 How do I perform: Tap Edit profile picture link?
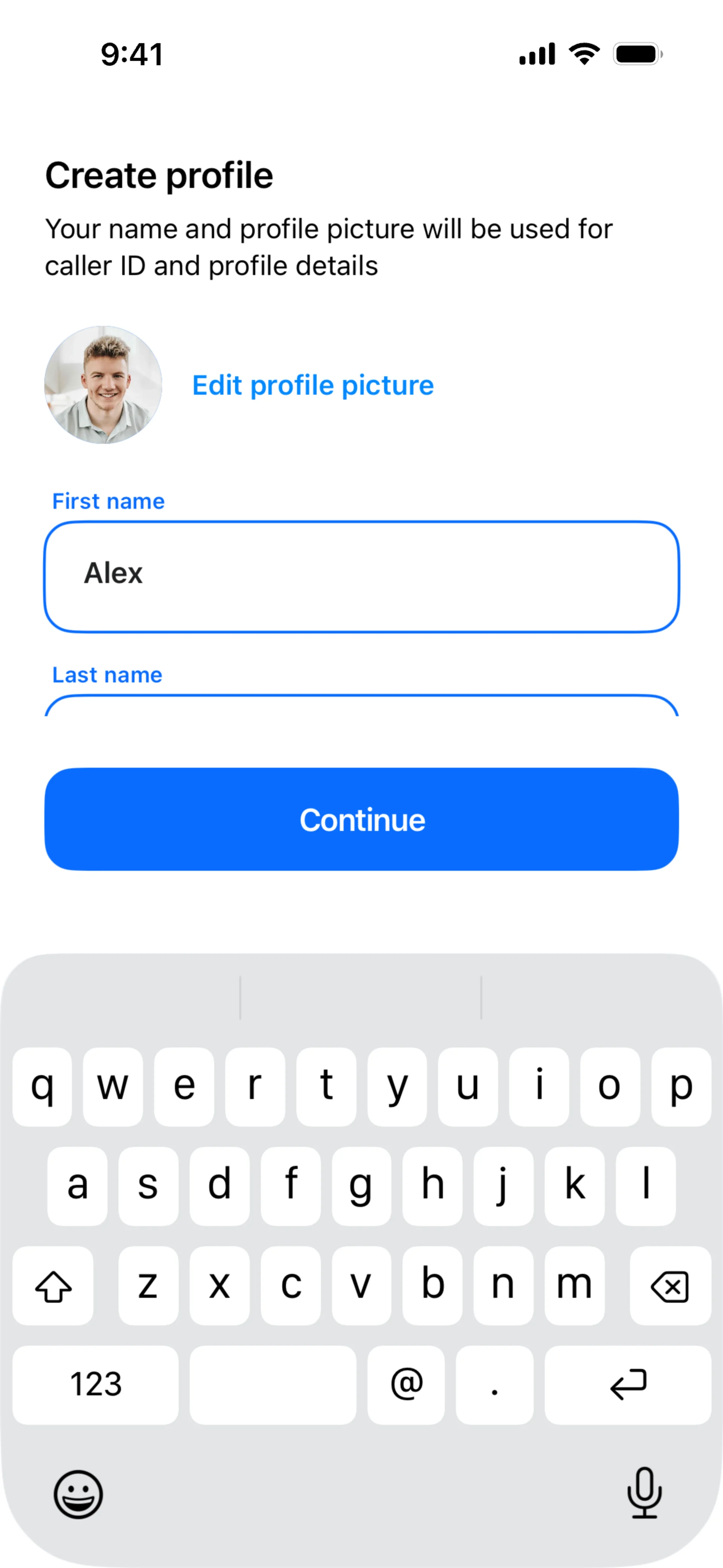click(x=313, y=385)
